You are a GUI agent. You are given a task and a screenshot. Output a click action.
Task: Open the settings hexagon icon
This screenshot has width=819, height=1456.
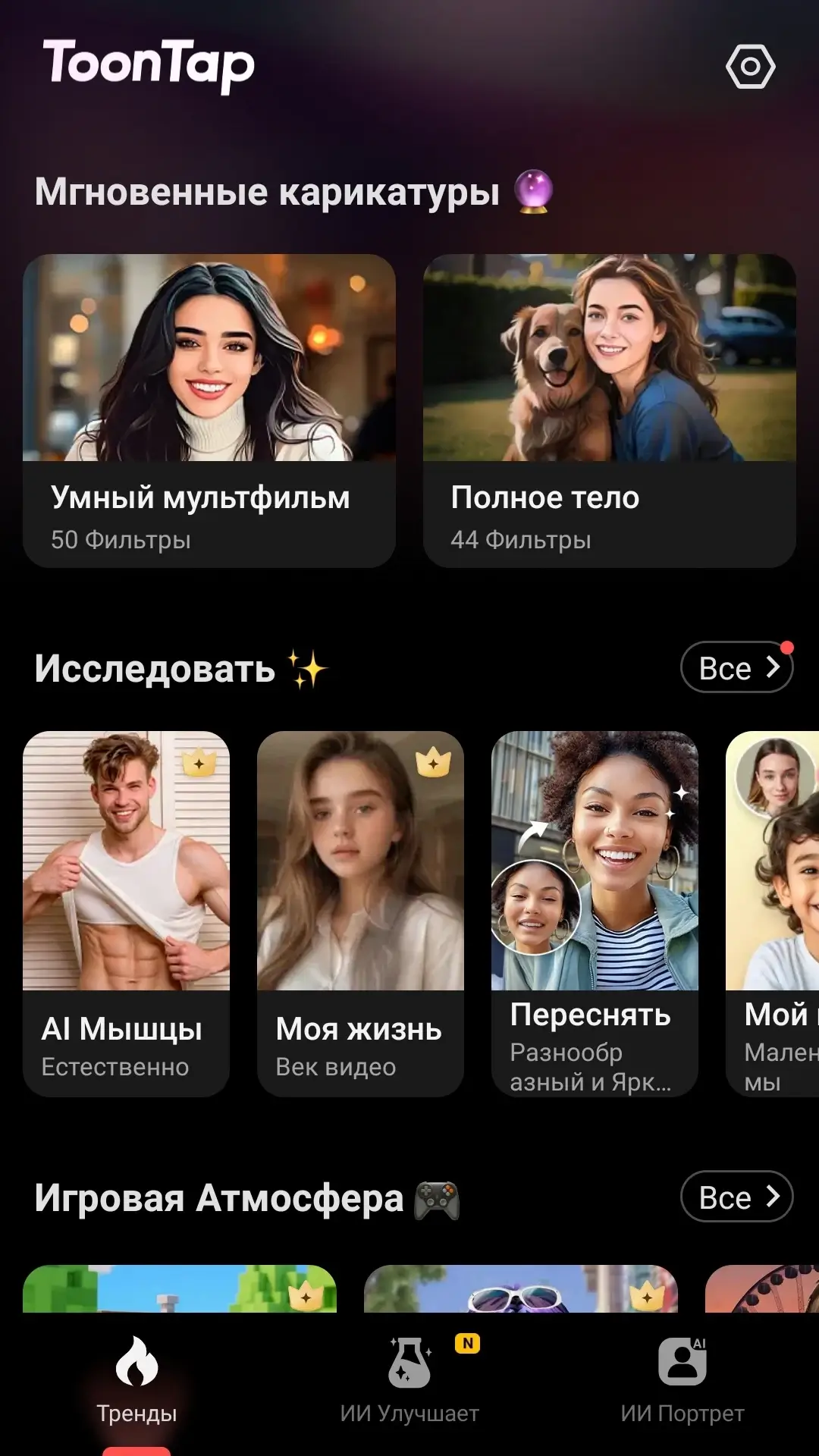point(750,67)
